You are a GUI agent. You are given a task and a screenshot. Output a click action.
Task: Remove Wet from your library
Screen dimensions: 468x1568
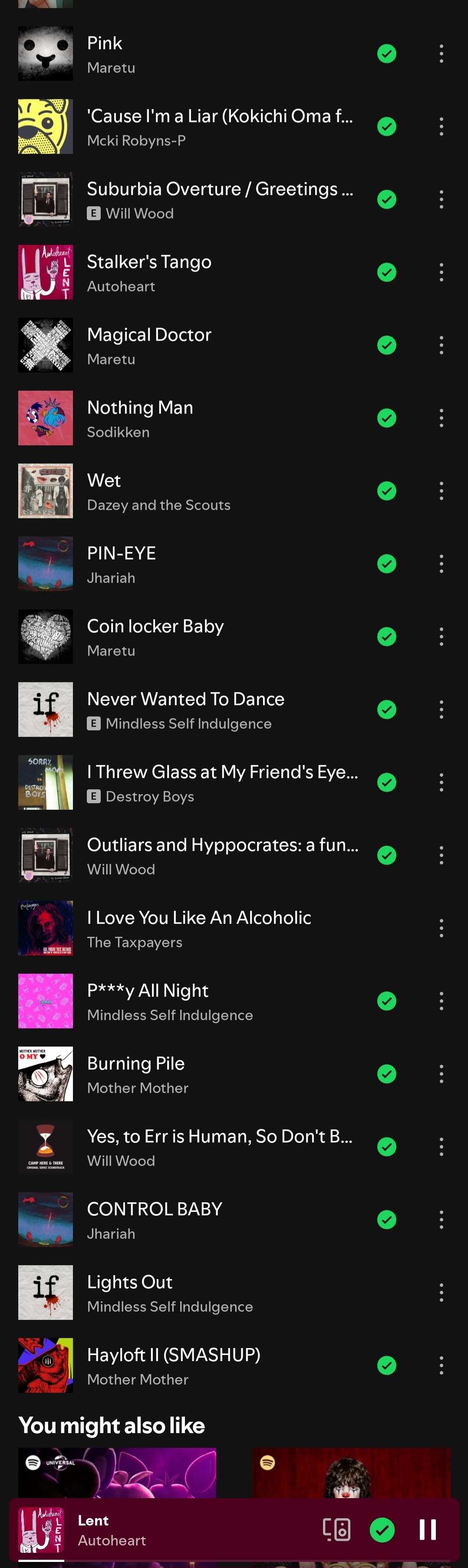pyautogui.click(x=386, y=491)
